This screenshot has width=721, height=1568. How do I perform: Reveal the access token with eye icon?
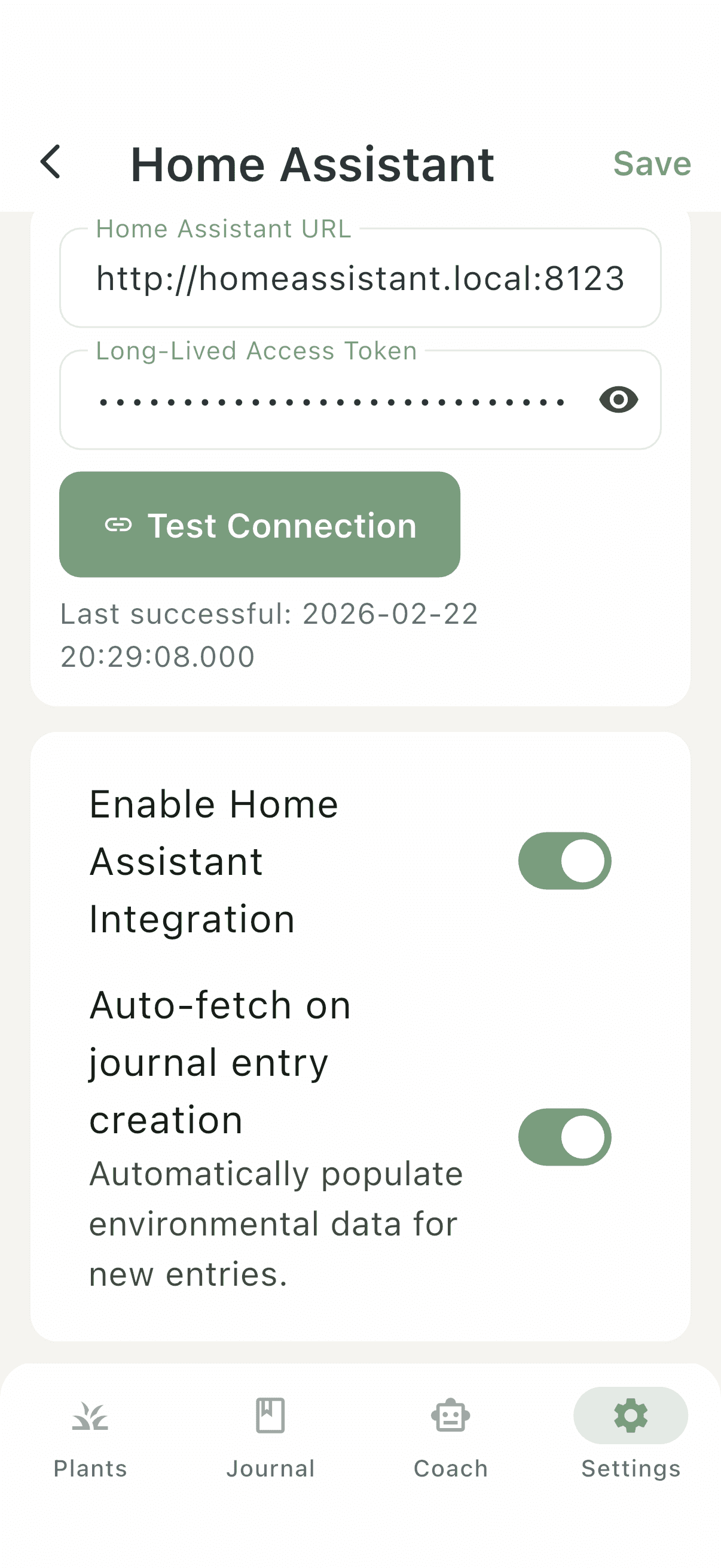pyautogui.click(x=618, y=400)
